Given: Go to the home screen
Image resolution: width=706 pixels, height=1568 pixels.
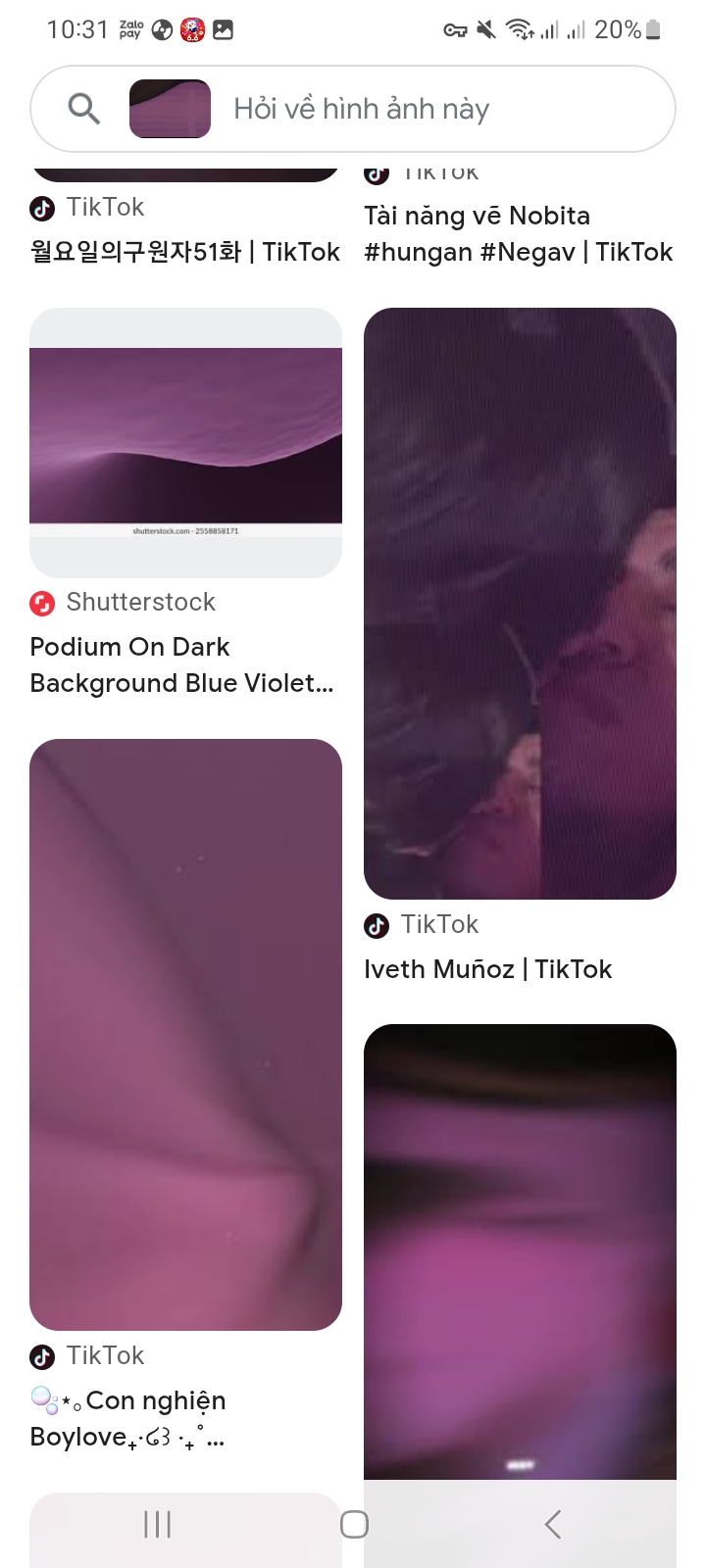Looking at the screenshot, I should click(x=354, y=1524).
